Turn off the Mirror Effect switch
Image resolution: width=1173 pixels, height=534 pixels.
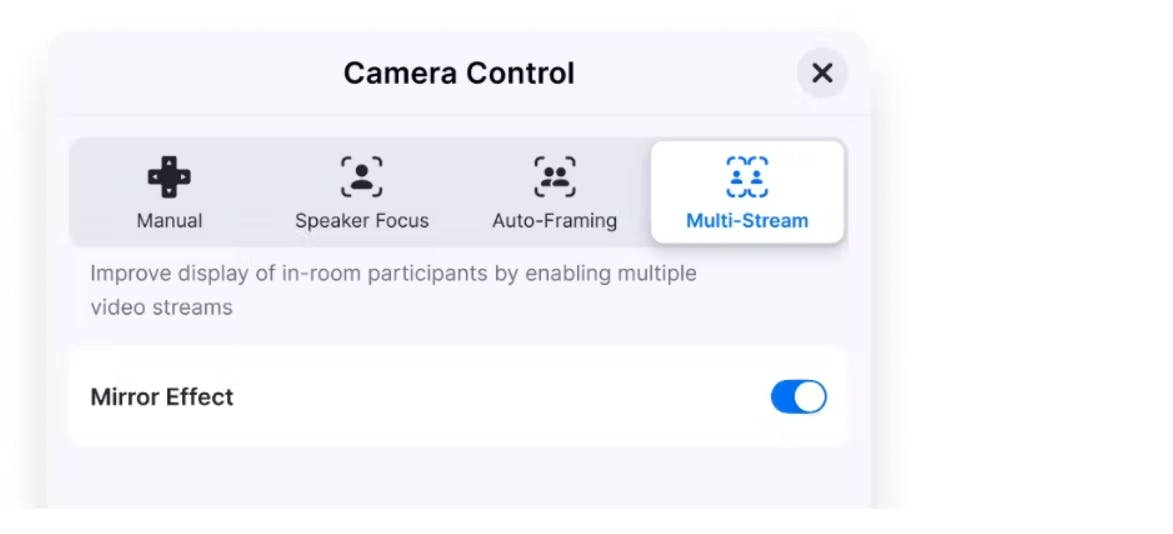click(x=798, y=397)
